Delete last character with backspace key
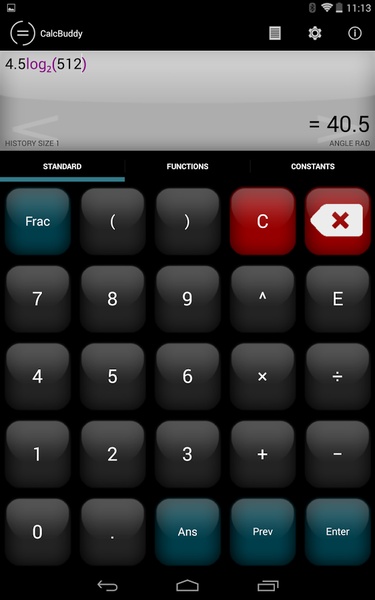The image size is (375, 600). 338,221
